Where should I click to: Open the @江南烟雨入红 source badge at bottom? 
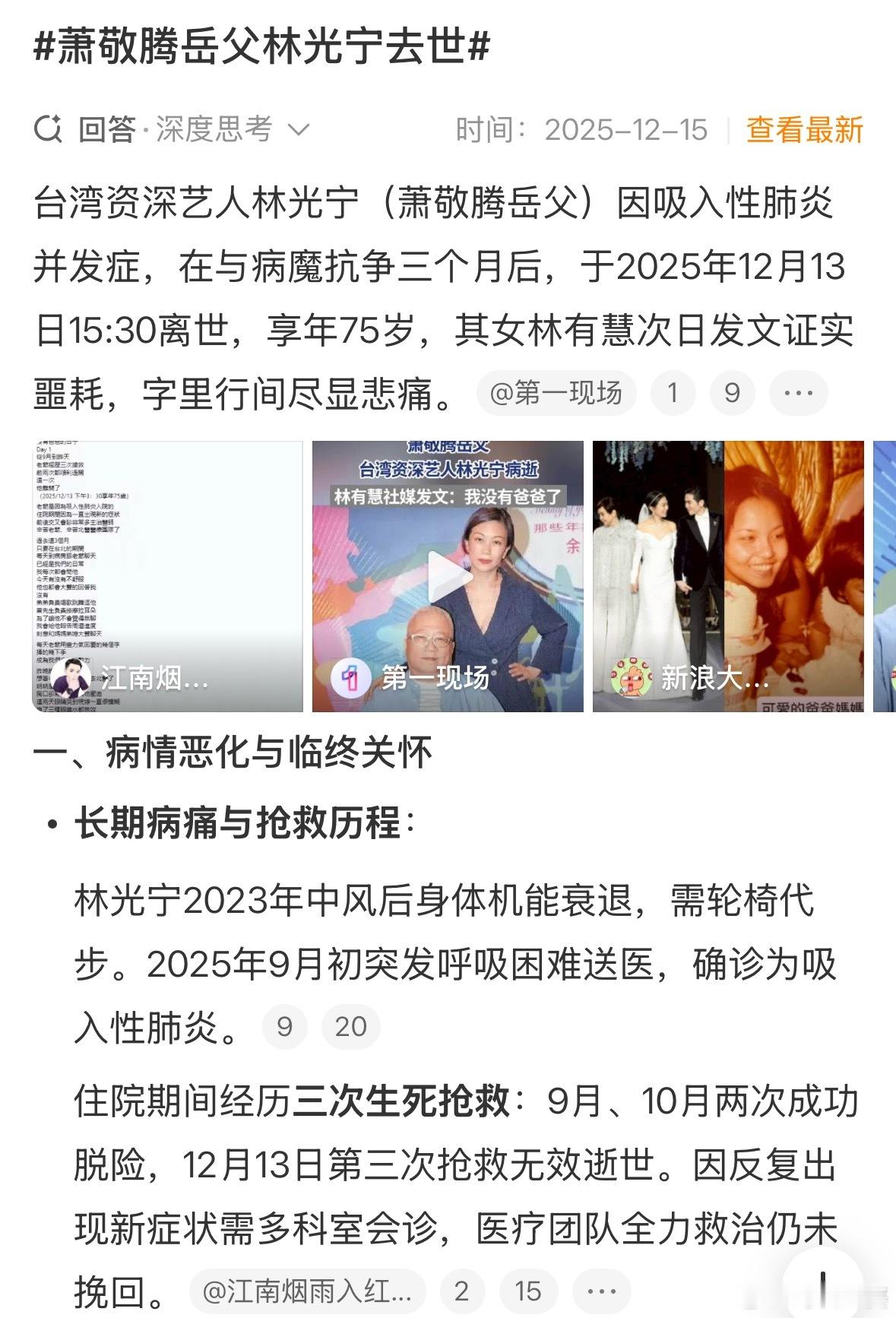[x=306, y=1288]
